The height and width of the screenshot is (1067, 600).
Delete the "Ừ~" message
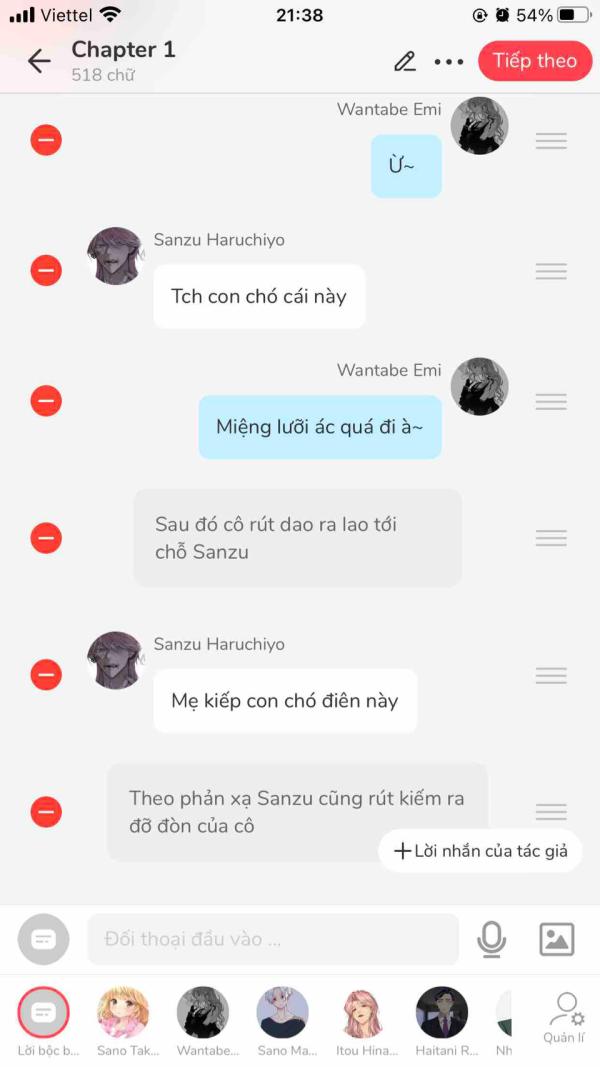tap(46, 140)
